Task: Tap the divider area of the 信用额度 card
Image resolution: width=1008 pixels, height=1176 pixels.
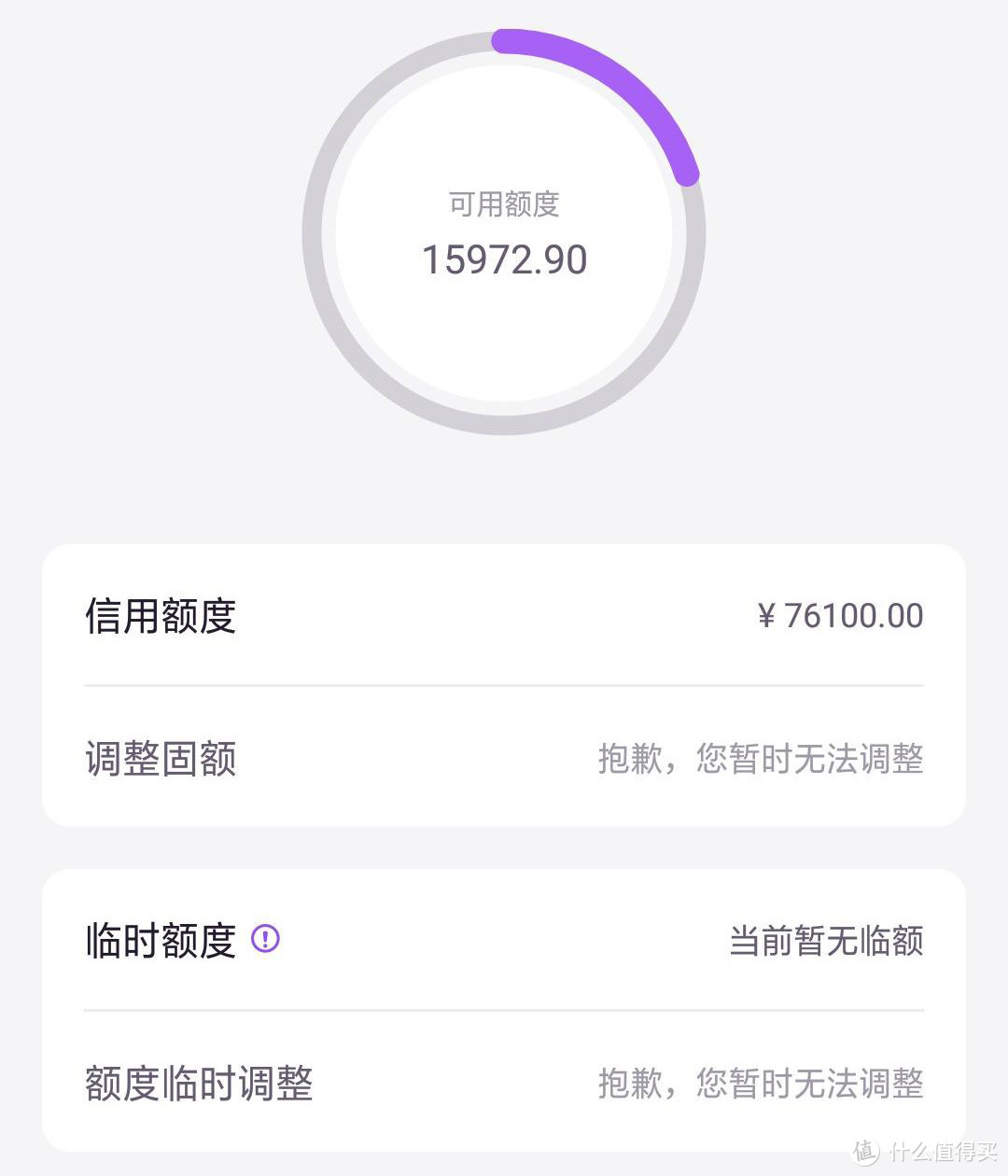Action: pos(504,688)
